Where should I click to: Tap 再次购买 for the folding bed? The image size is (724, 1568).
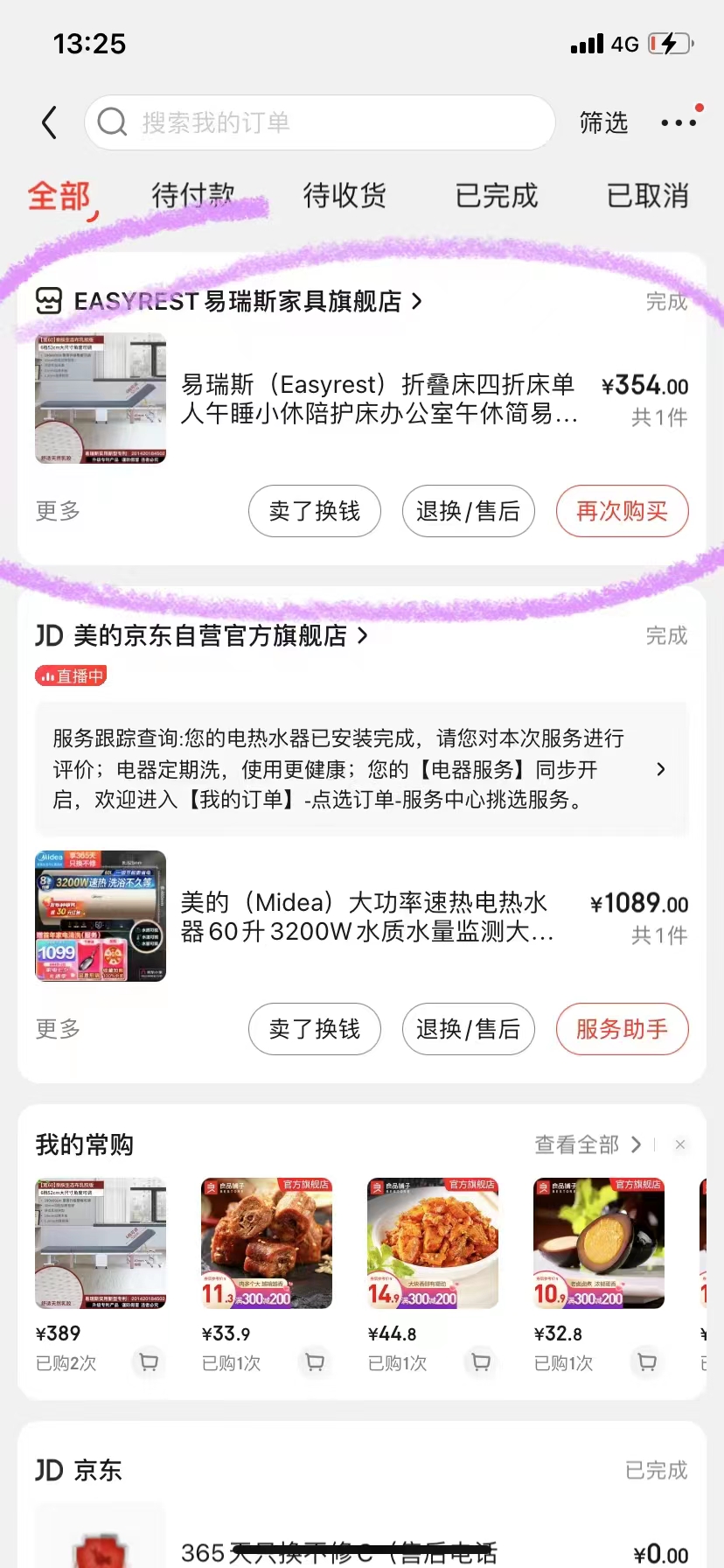click(x=623, y=511)
